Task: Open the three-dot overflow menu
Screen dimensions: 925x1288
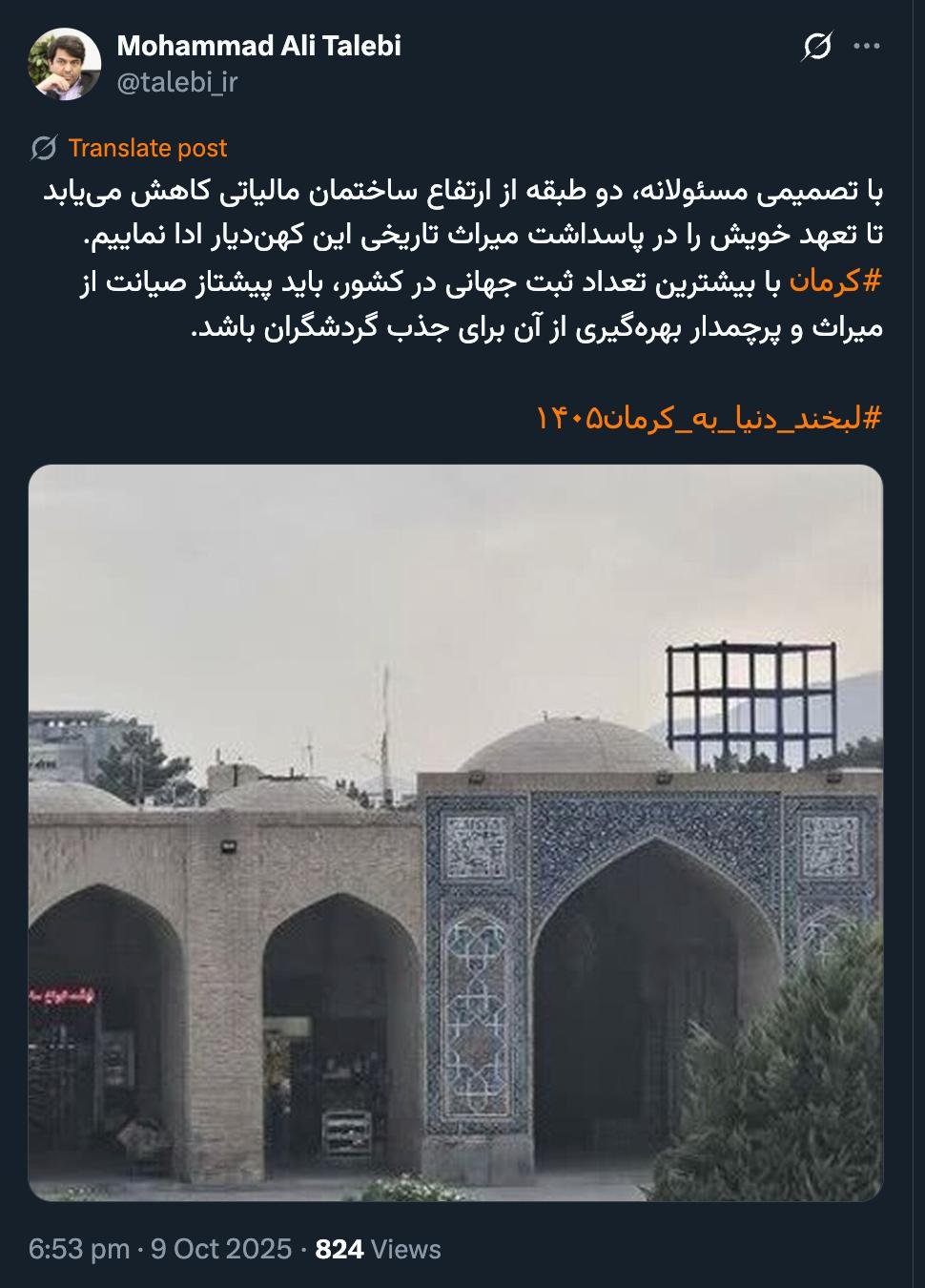Action: pyautogui.click(x=867, y=47)
